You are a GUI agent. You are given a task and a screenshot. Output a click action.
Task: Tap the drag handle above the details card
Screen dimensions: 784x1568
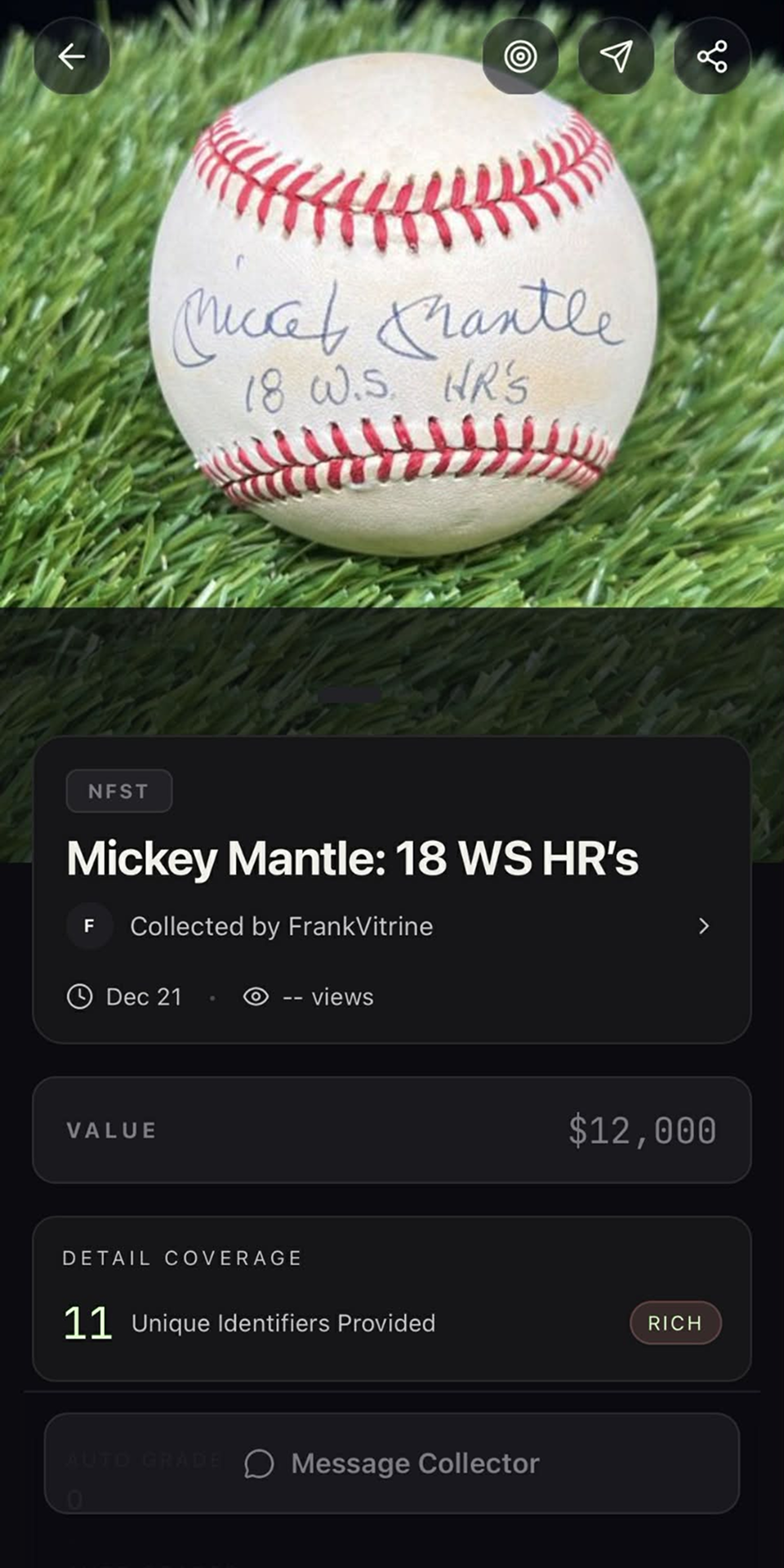(351, 693)
